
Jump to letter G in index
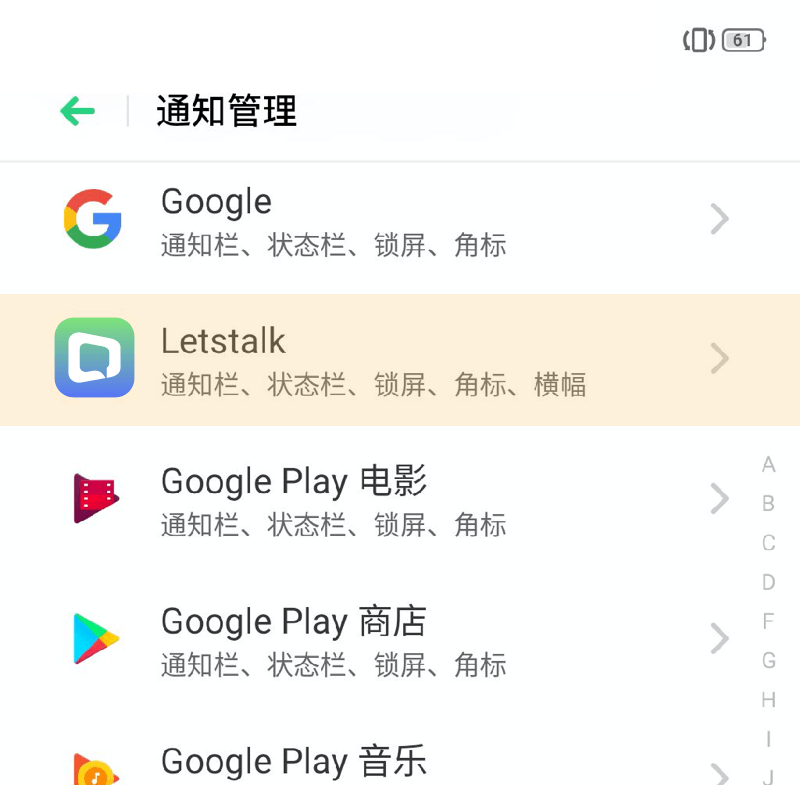click(x=768, y=660)
